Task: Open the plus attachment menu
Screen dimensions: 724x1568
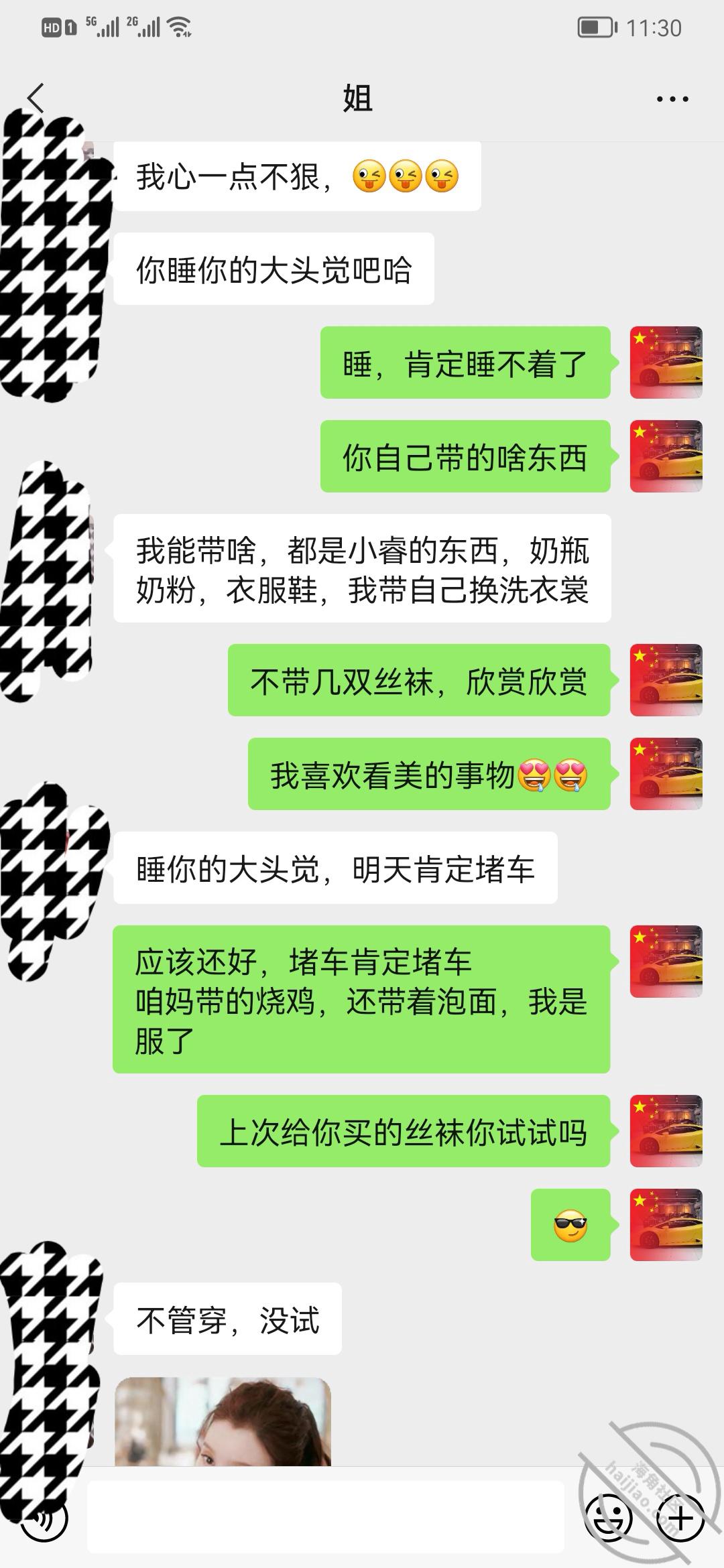Action: 680,1517
